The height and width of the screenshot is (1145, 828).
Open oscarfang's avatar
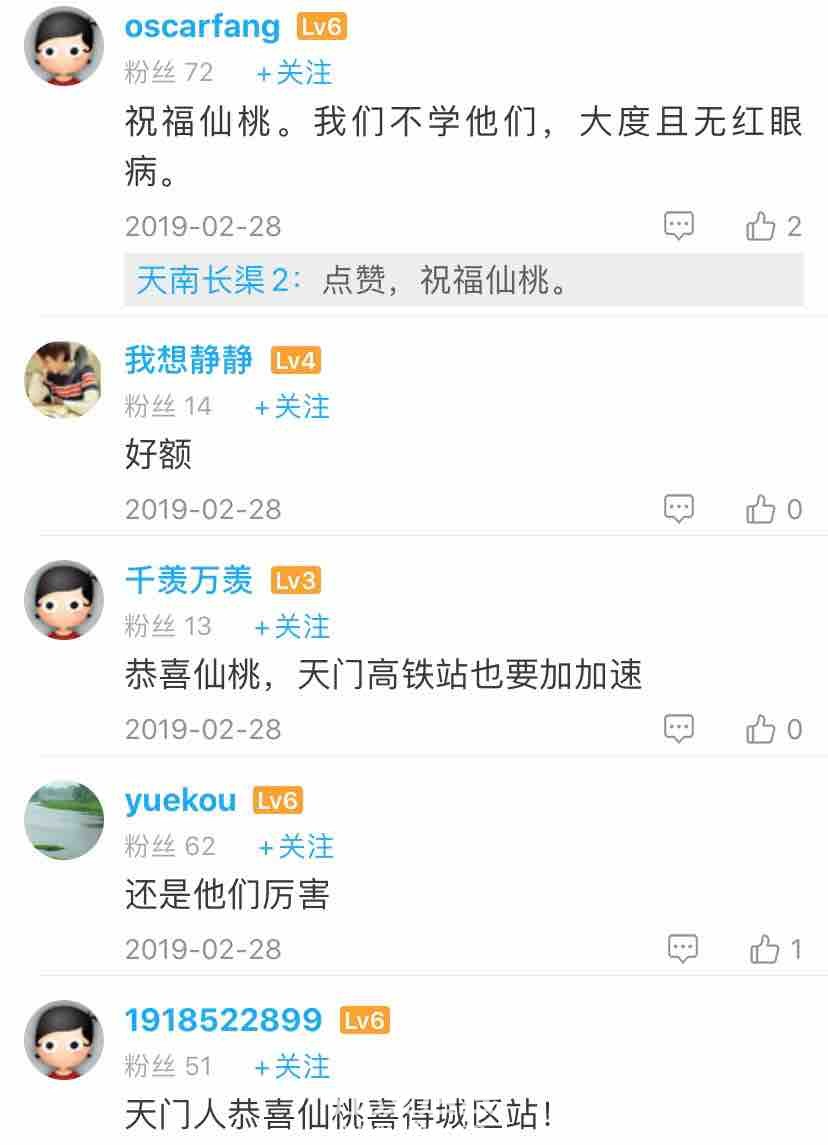[63, 46]
